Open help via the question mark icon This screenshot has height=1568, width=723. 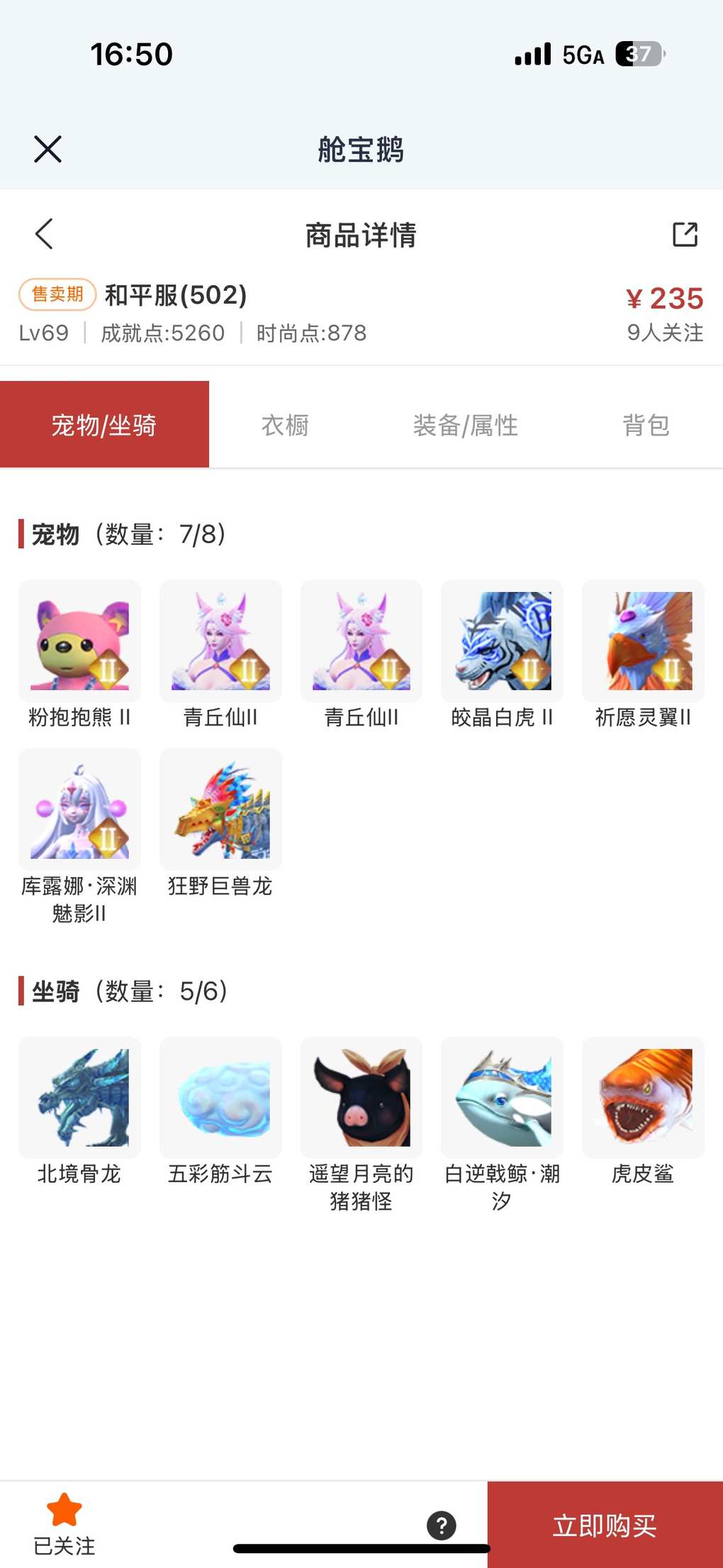click(x=441, y=1525)
